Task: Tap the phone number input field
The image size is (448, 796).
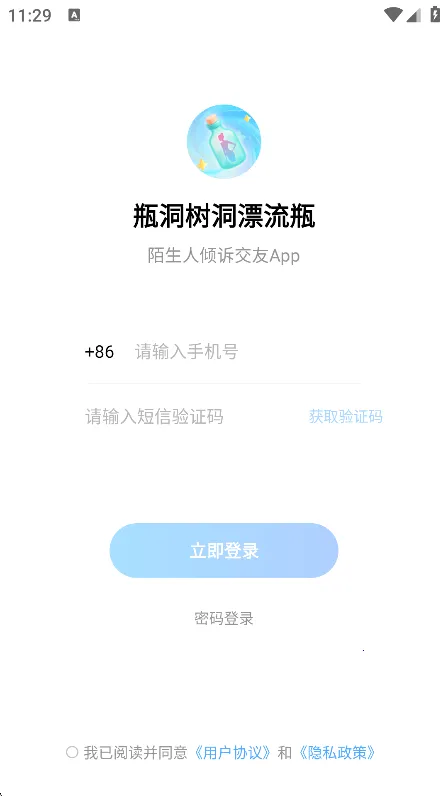Action: 247,352
